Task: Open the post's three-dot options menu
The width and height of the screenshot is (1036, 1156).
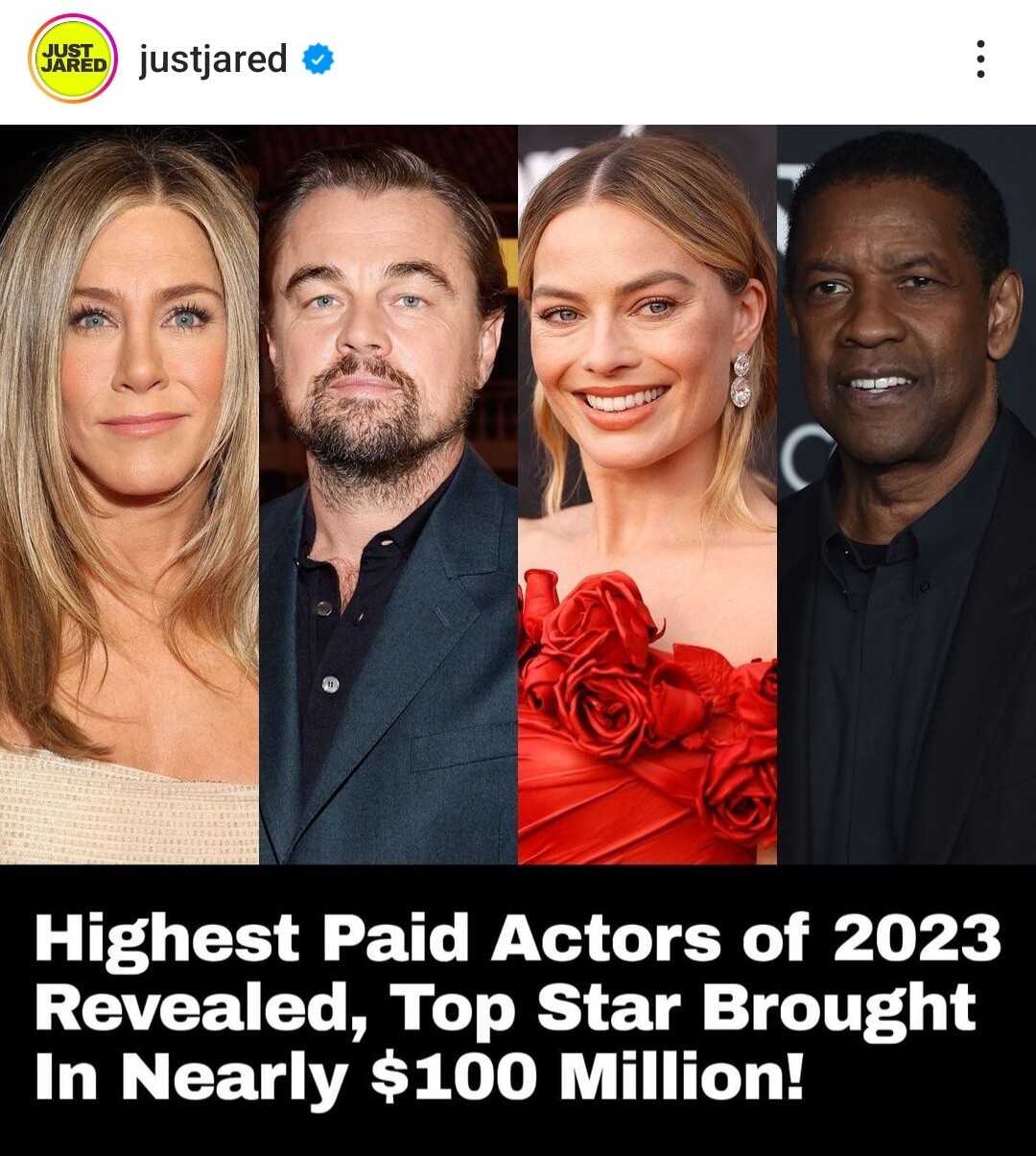Action: pos(979,59)
